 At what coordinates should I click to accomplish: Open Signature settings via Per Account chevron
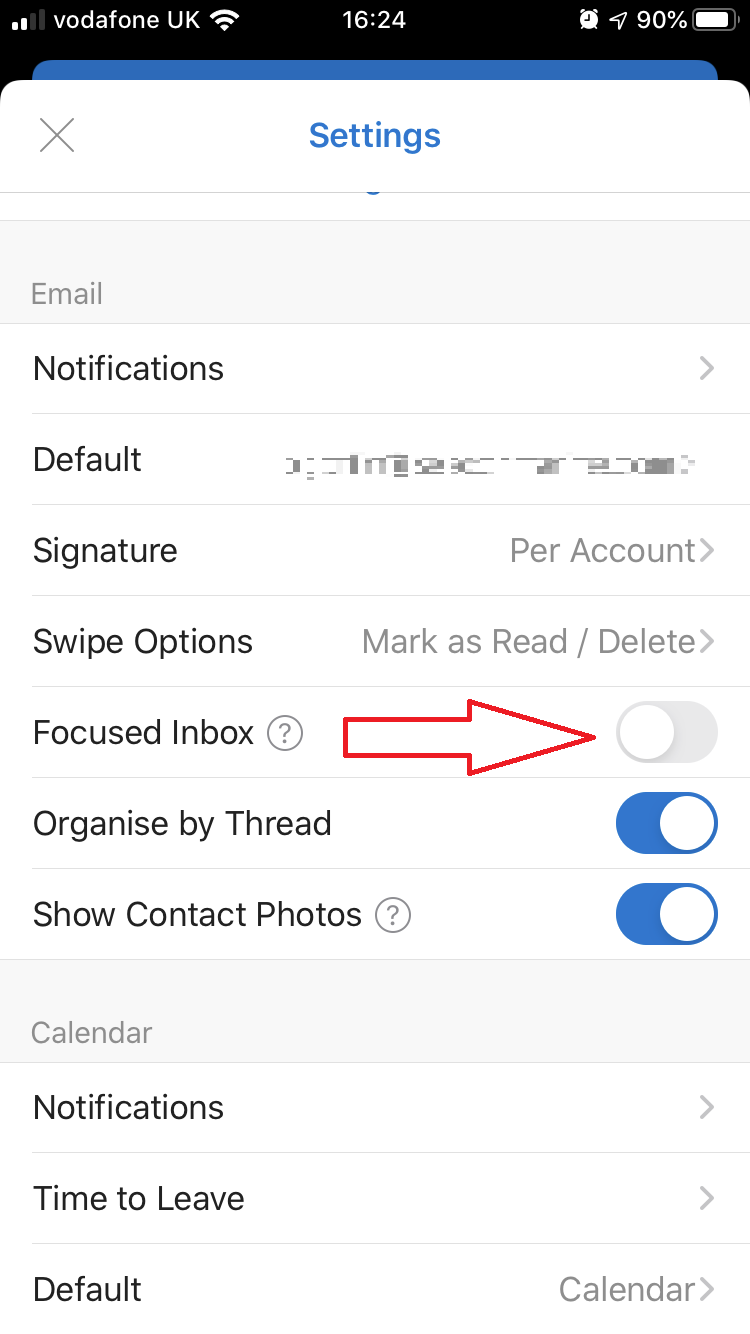(707, 550)
